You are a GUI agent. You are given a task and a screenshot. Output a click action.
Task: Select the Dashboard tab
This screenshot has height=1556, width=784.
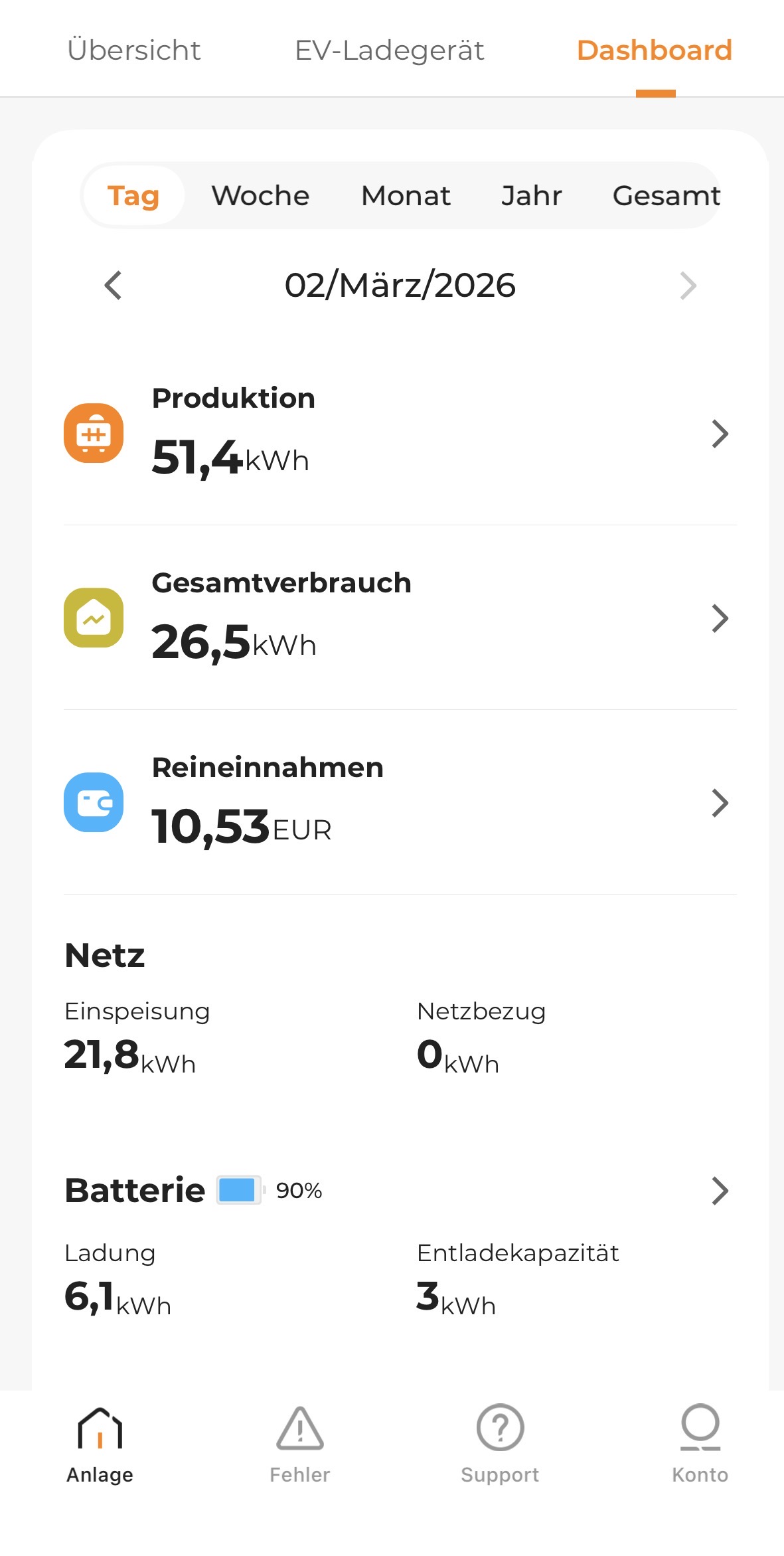654,50
